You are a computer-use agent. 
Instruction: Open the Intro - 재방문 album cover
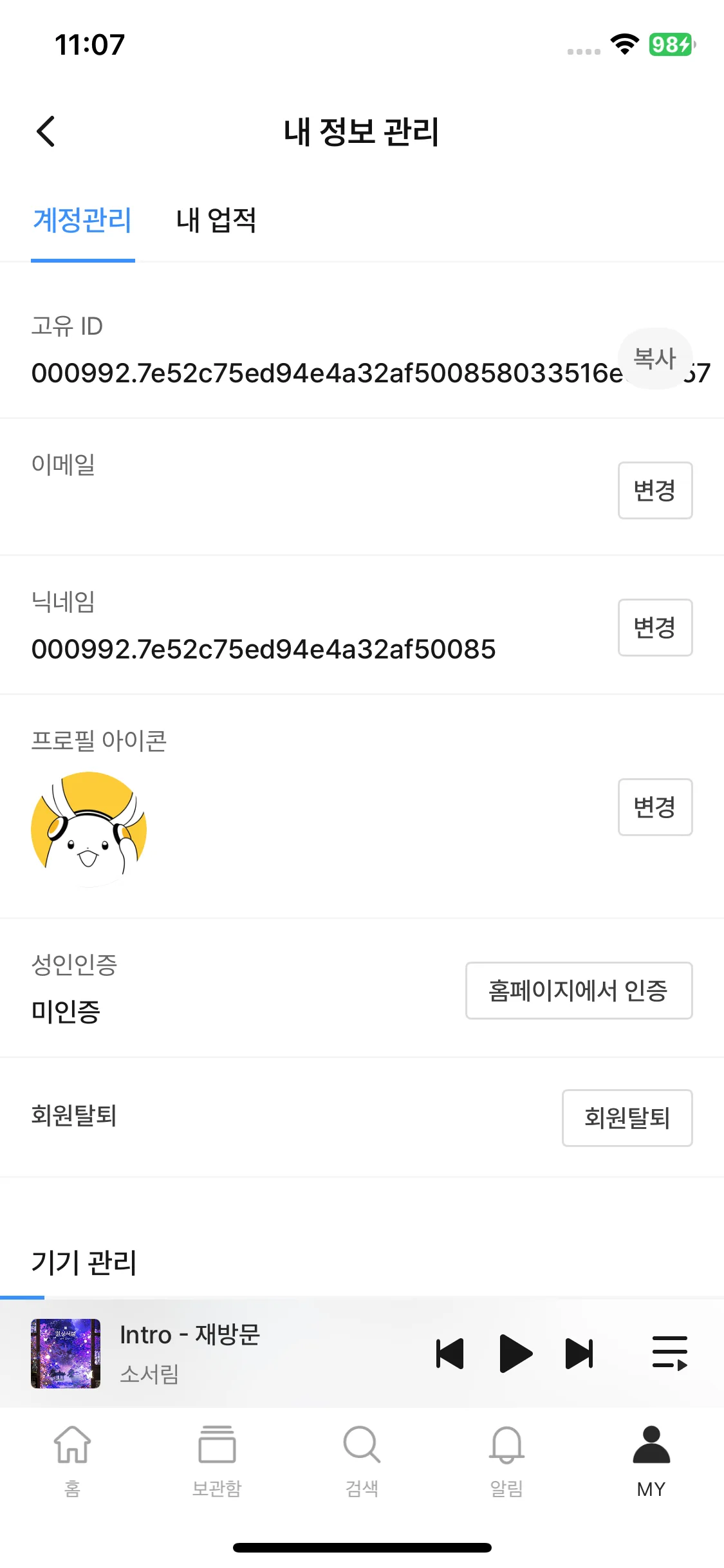(66, 1353)
